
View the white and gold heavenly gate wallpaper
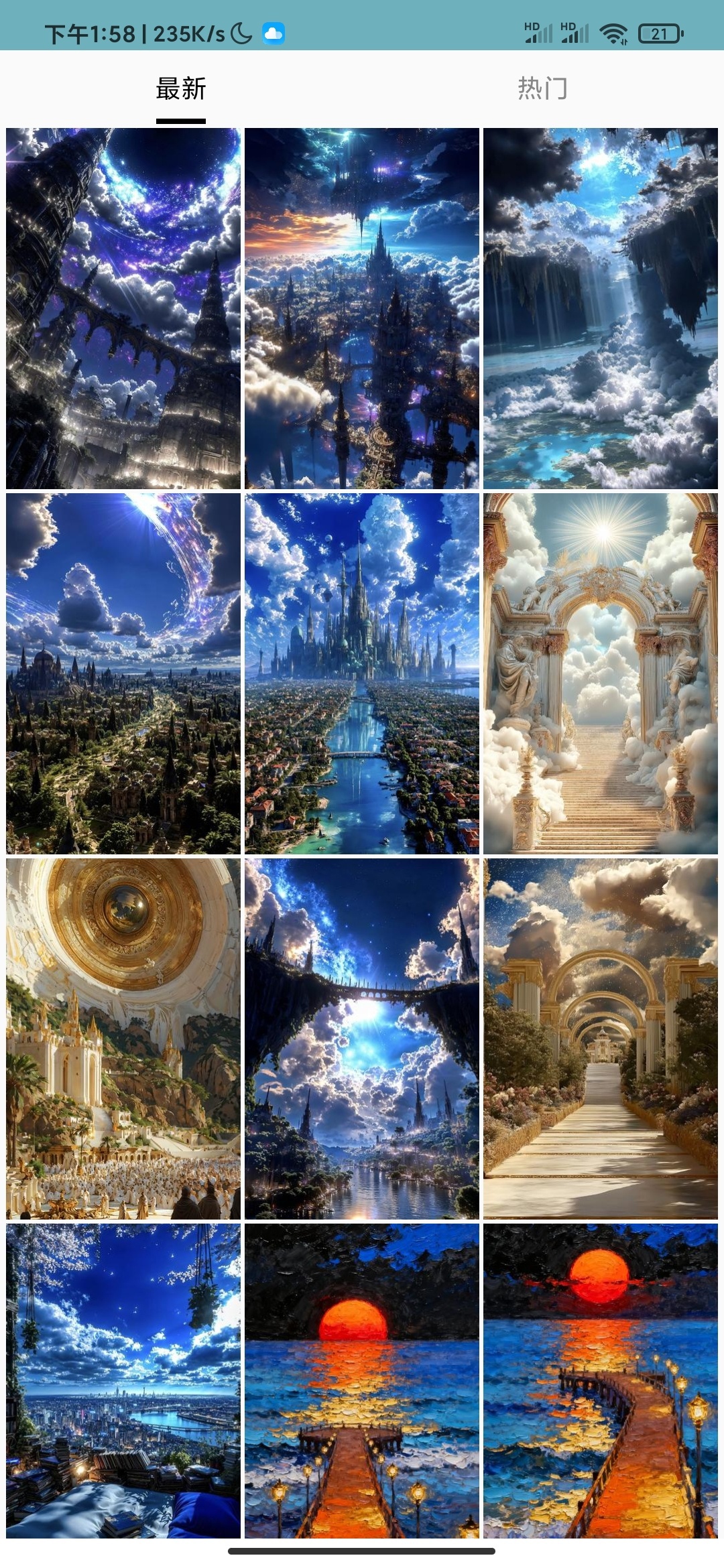600,673
